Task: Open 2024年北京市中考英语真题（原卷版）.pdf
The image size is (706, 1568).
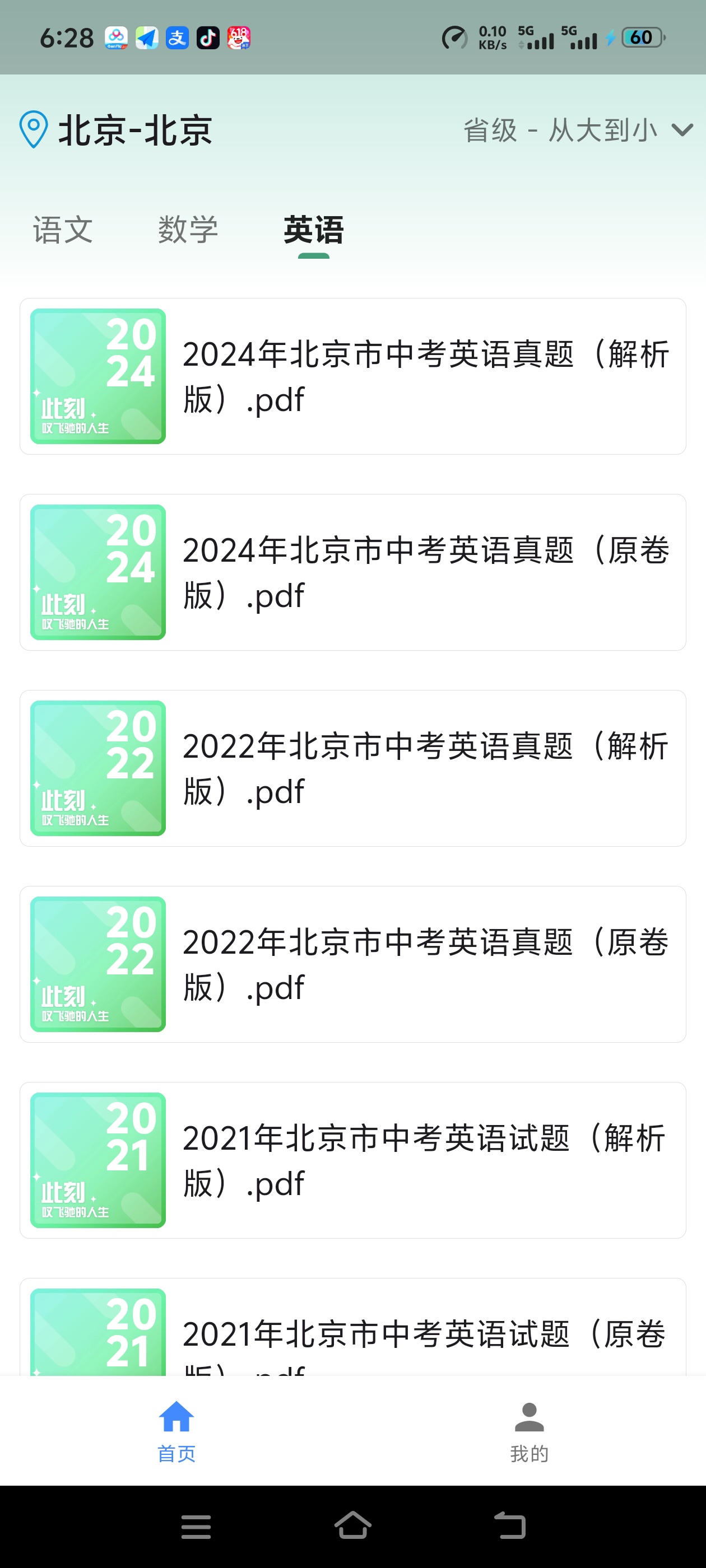Action: point(352,572)
